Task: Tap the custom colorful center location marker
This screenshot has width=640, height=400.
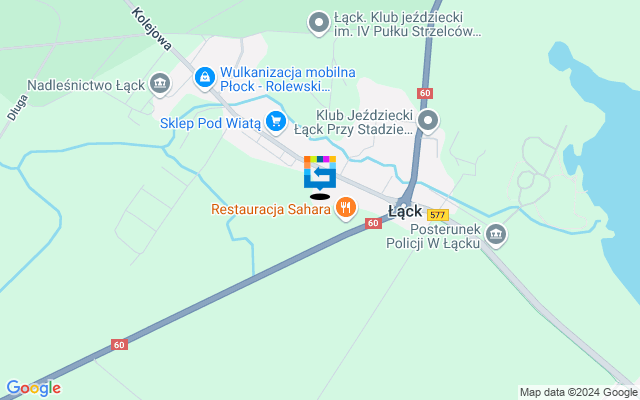Action: click(x=320, y=172)
